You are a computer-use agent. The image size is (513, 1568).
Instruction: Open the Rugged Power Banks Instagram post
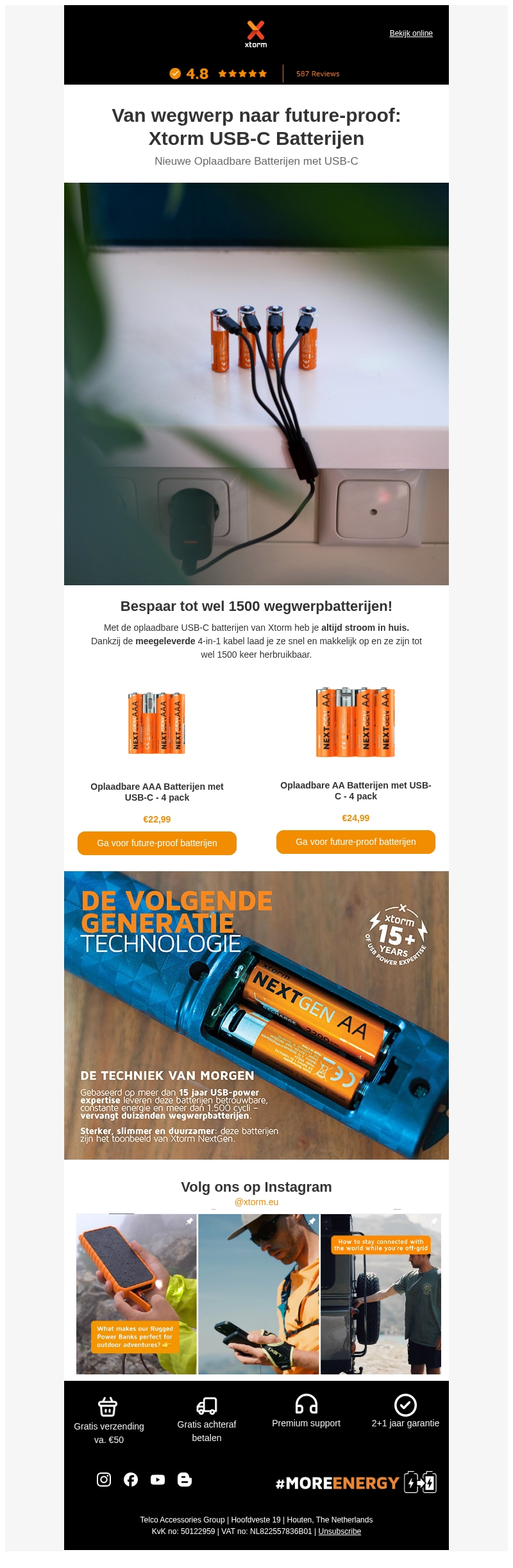click(x=137, y=1294)
